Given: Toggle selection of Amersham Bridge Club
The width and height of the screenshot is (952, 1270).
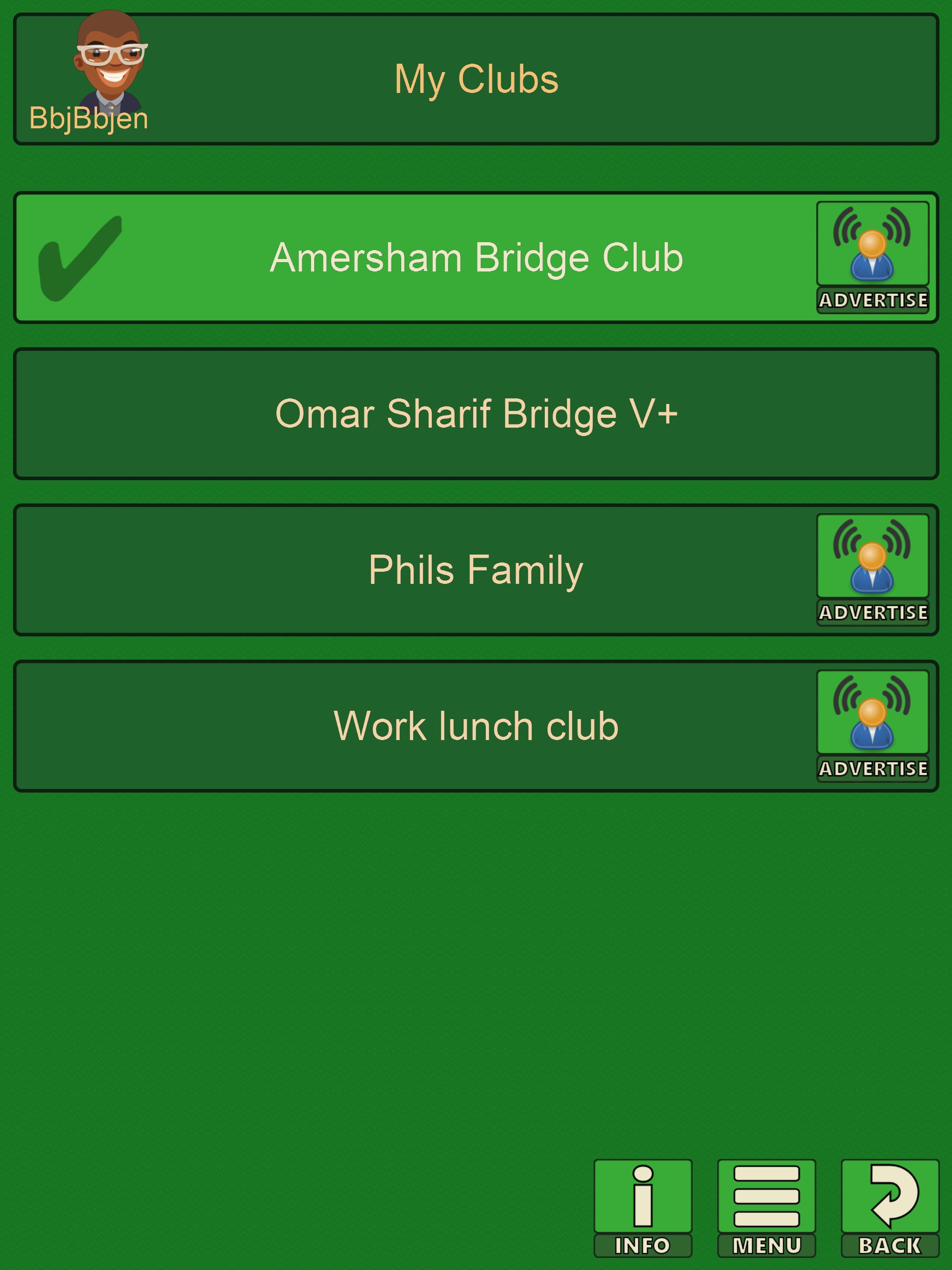Looking at the screenshot, I should [476, 257].
